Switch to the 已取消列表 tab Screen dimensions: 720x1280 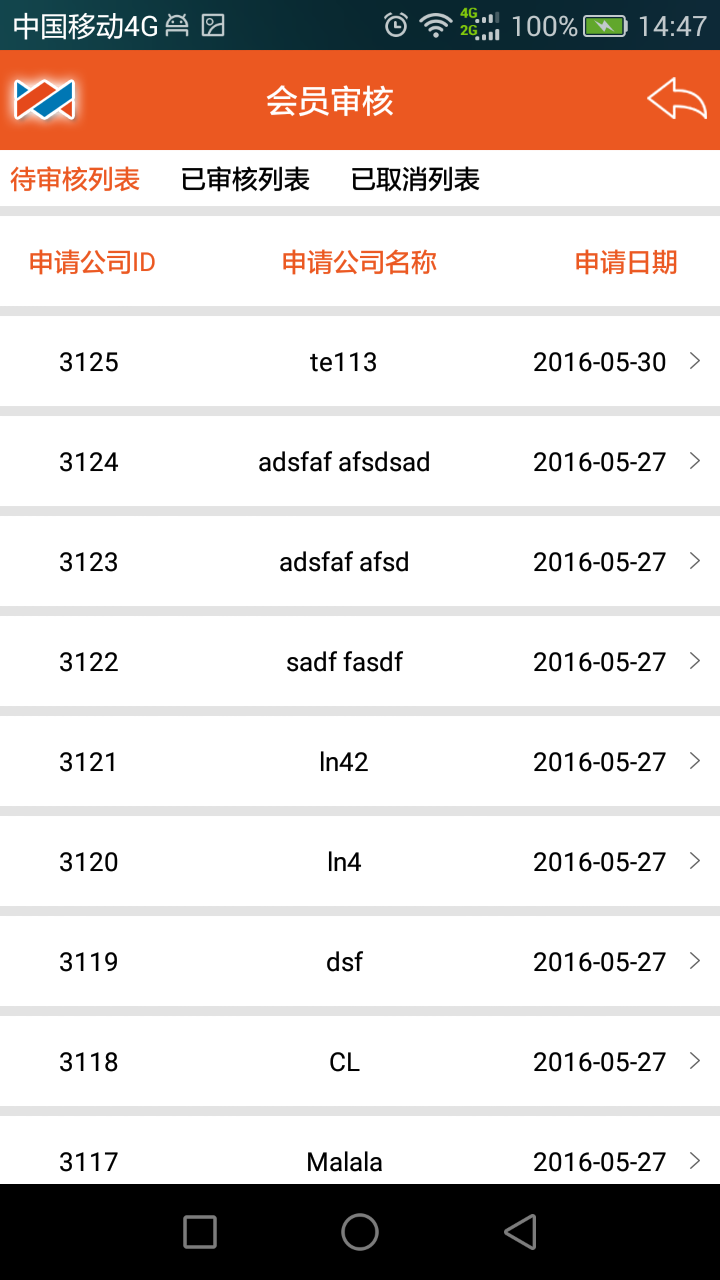pos(415,179)
